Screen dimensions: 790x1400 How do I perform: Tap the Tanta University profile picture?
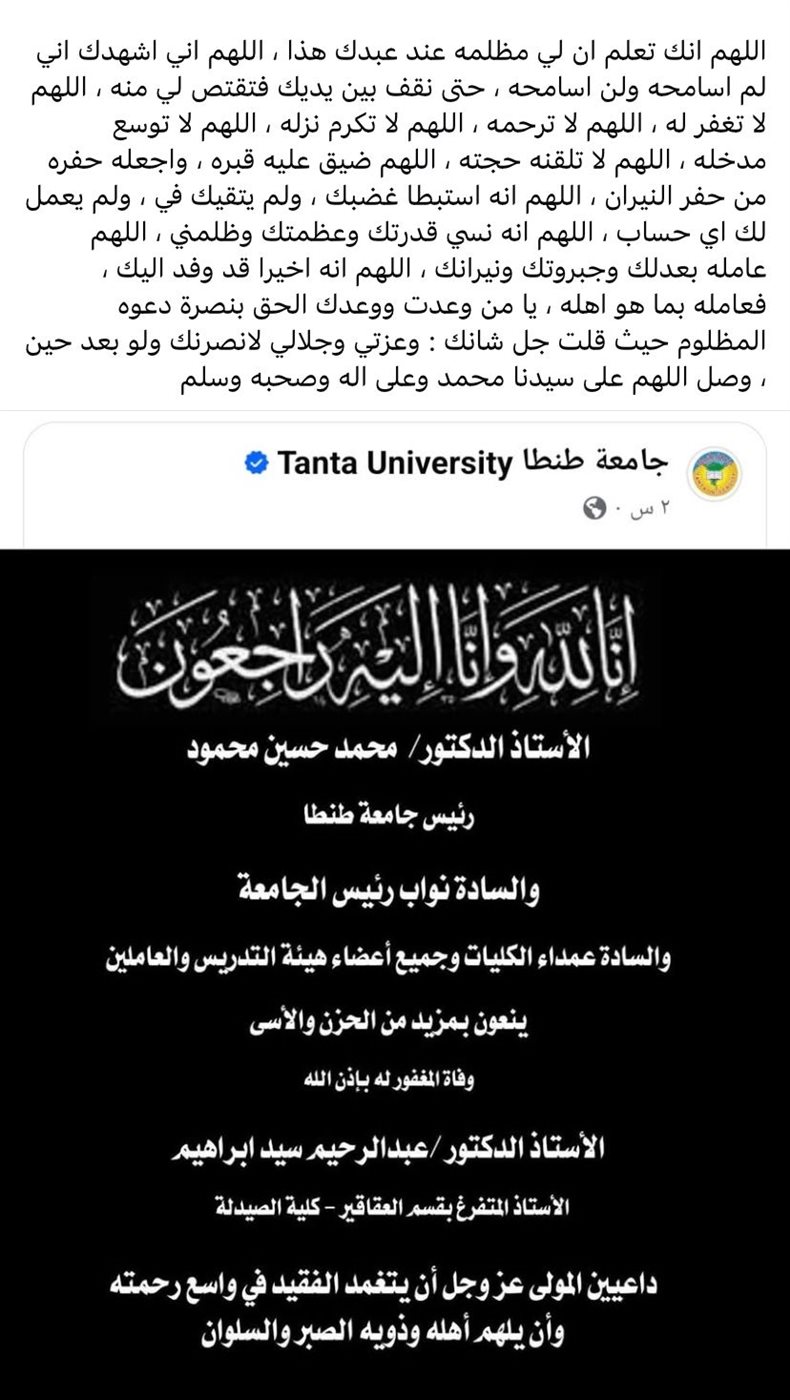[715, 475]
